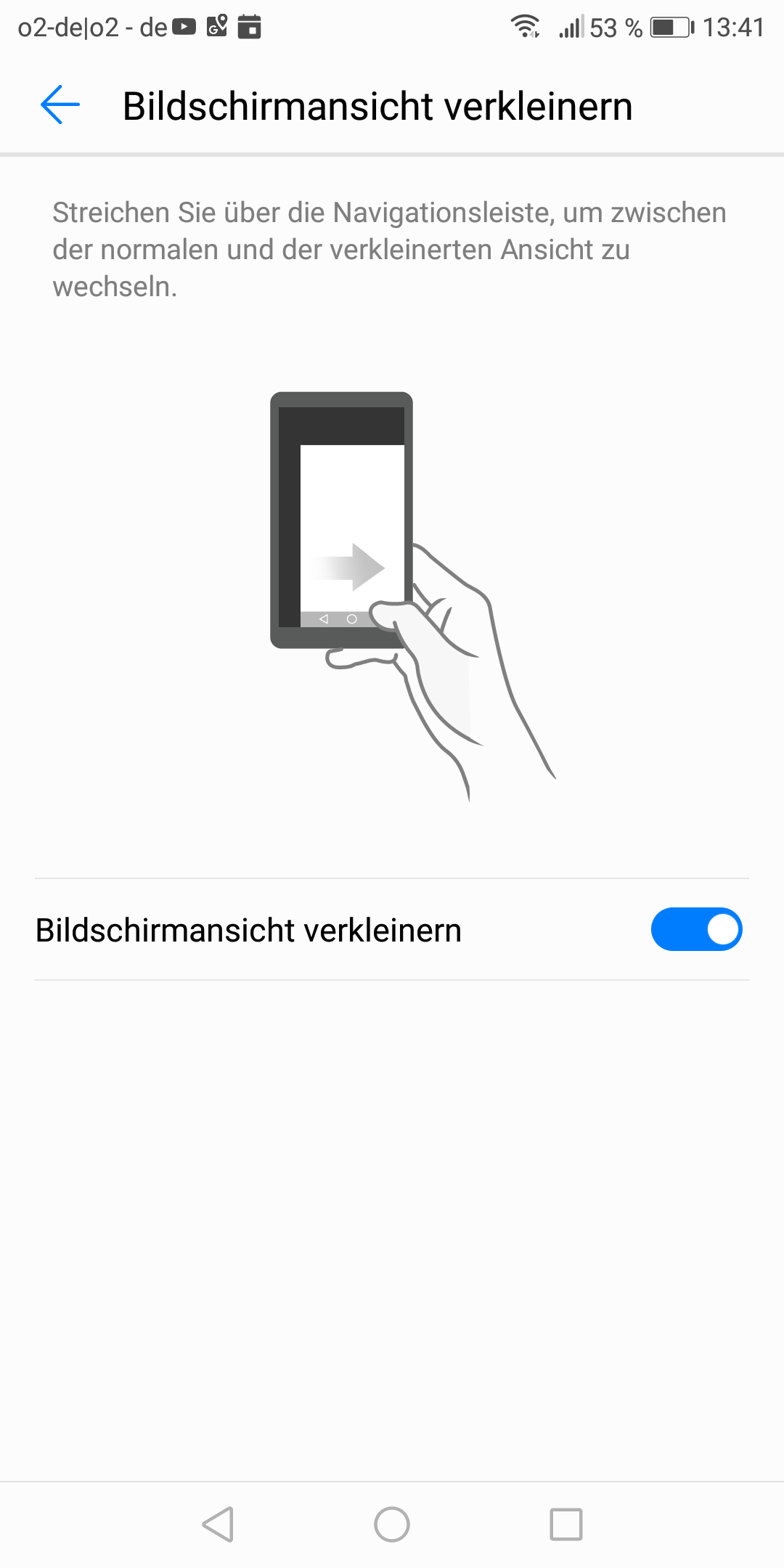
Task: Go back using the blue arrow
Action: (x=60, y=105)
